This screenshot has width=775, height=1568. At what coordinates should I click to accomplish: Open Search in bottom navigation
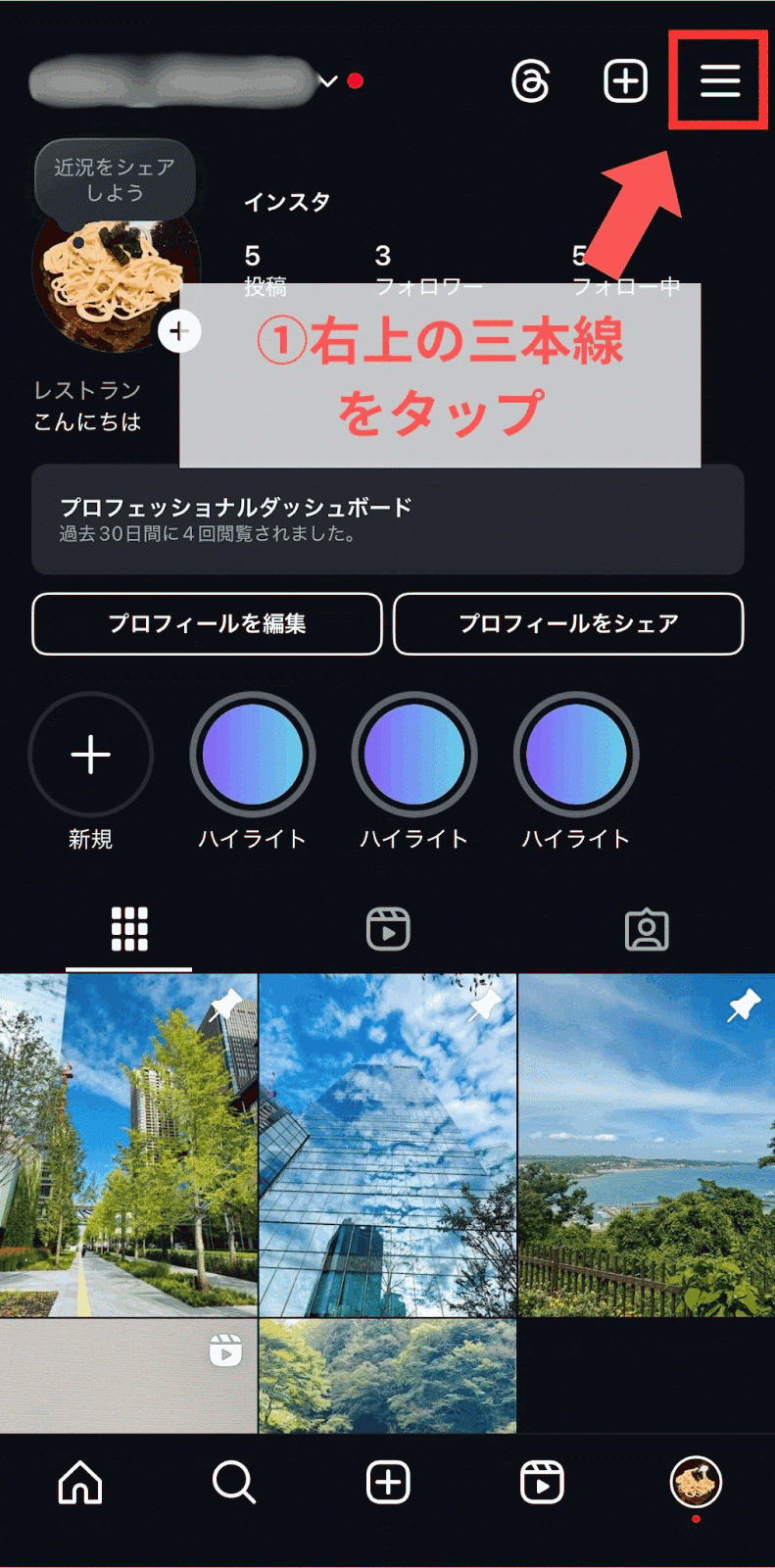(233, 1483)
